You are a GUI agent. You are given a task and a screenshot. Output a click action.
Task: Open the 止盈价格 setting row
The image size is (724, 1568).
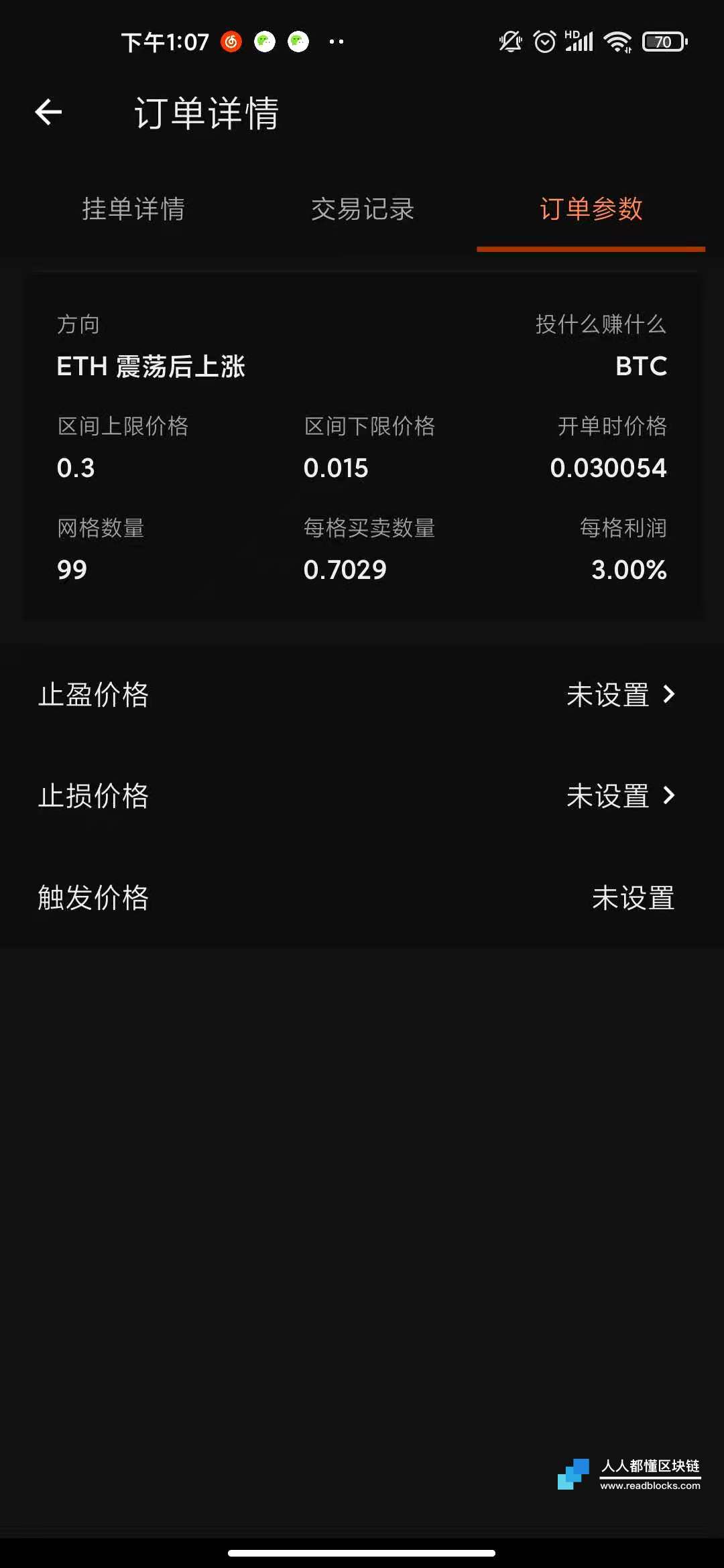click(362, 694)
